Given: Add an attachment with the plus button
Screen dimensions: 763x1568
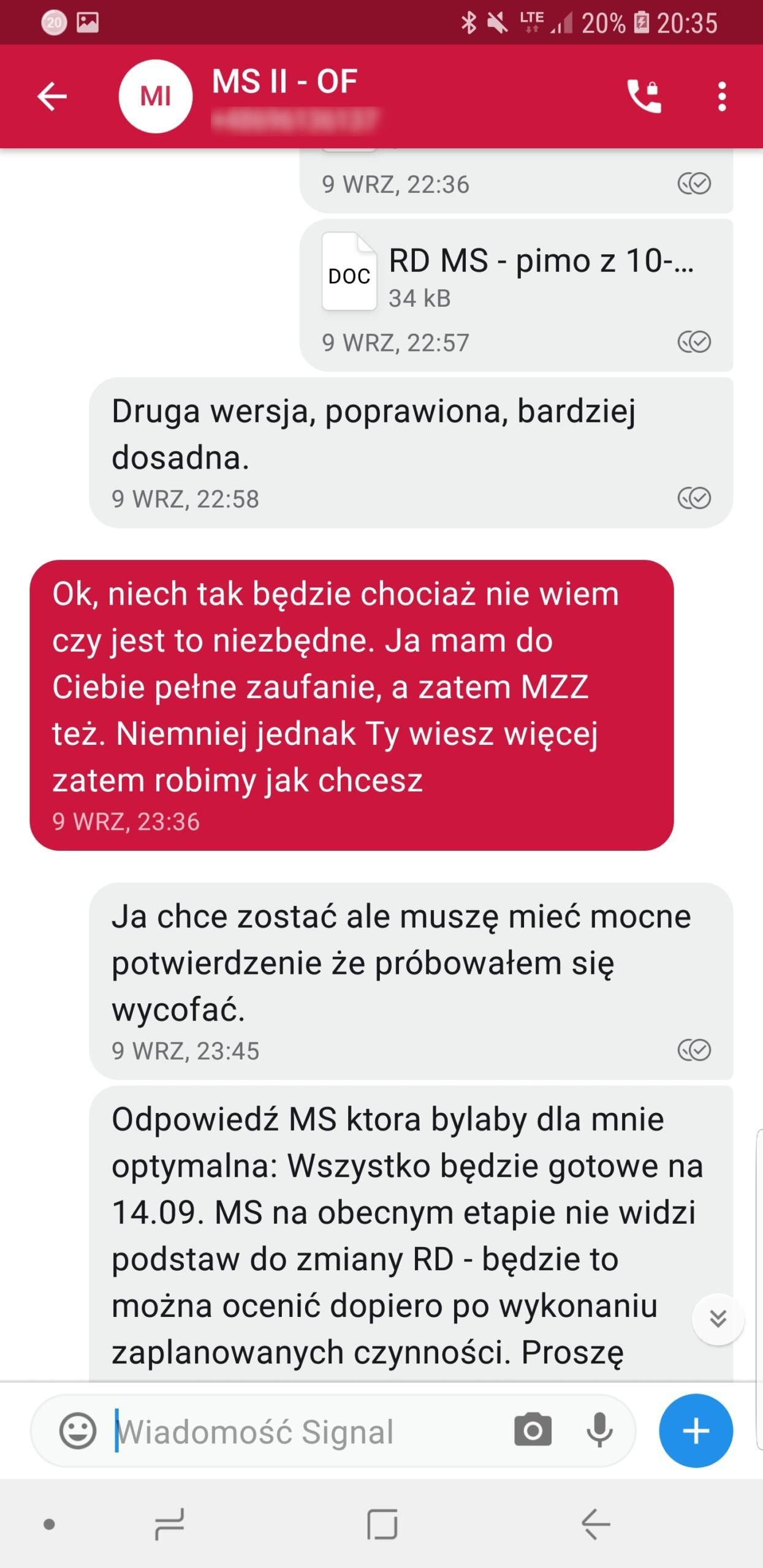Looking at the screenshot, I should (x=696, y=1430).
